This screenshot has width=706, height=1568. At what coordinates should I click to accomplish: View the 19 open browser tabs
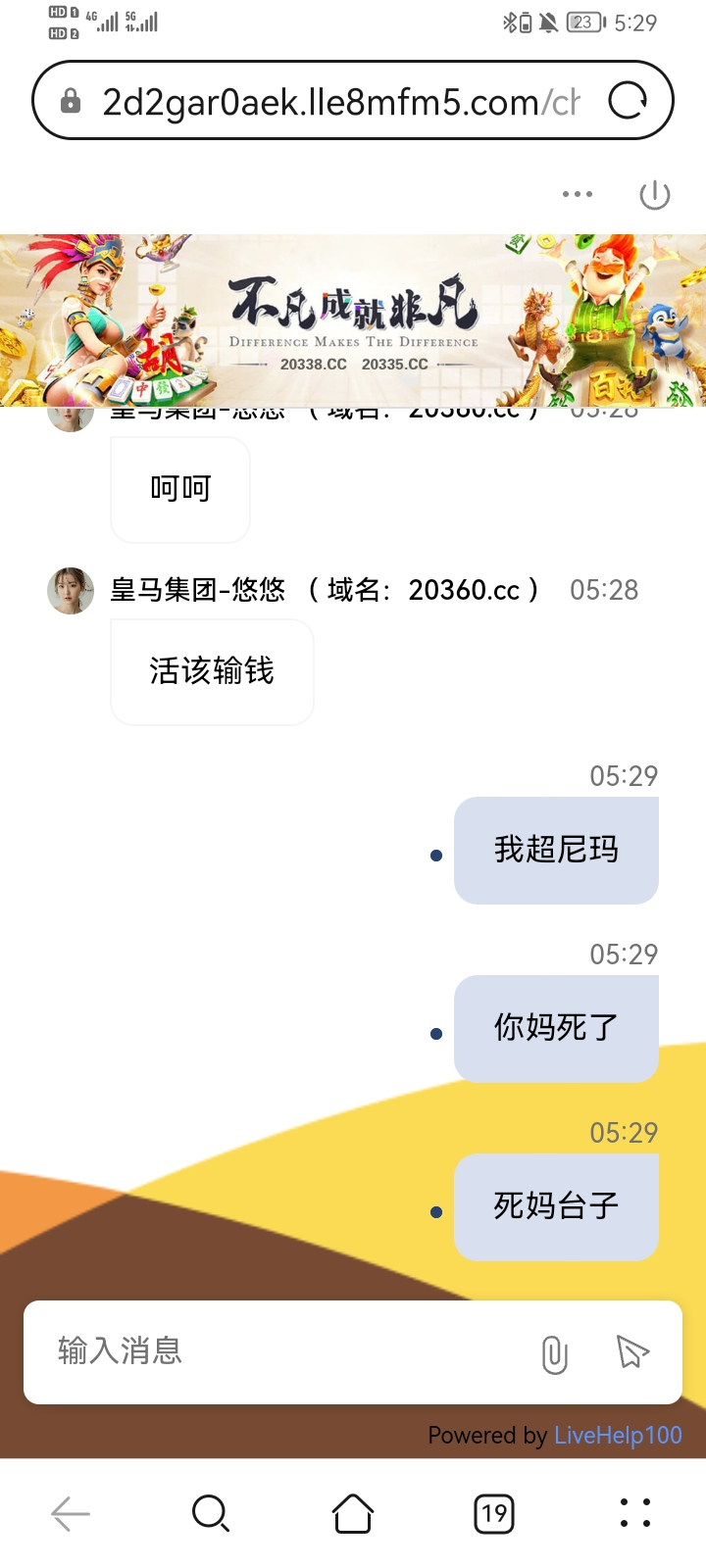pos(494,1514)
